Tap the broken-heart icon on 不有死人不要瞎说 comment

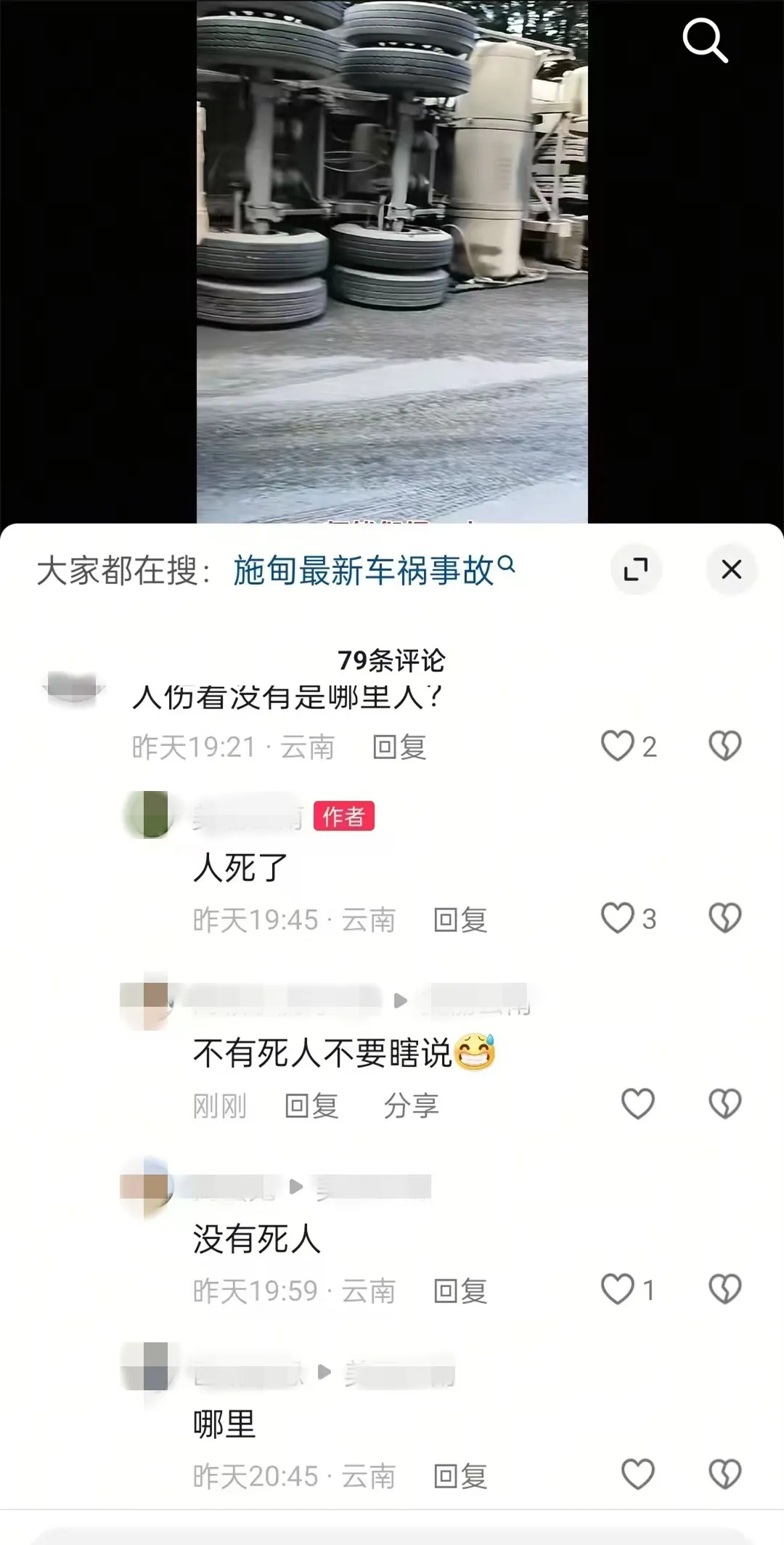click(724, 1103)
